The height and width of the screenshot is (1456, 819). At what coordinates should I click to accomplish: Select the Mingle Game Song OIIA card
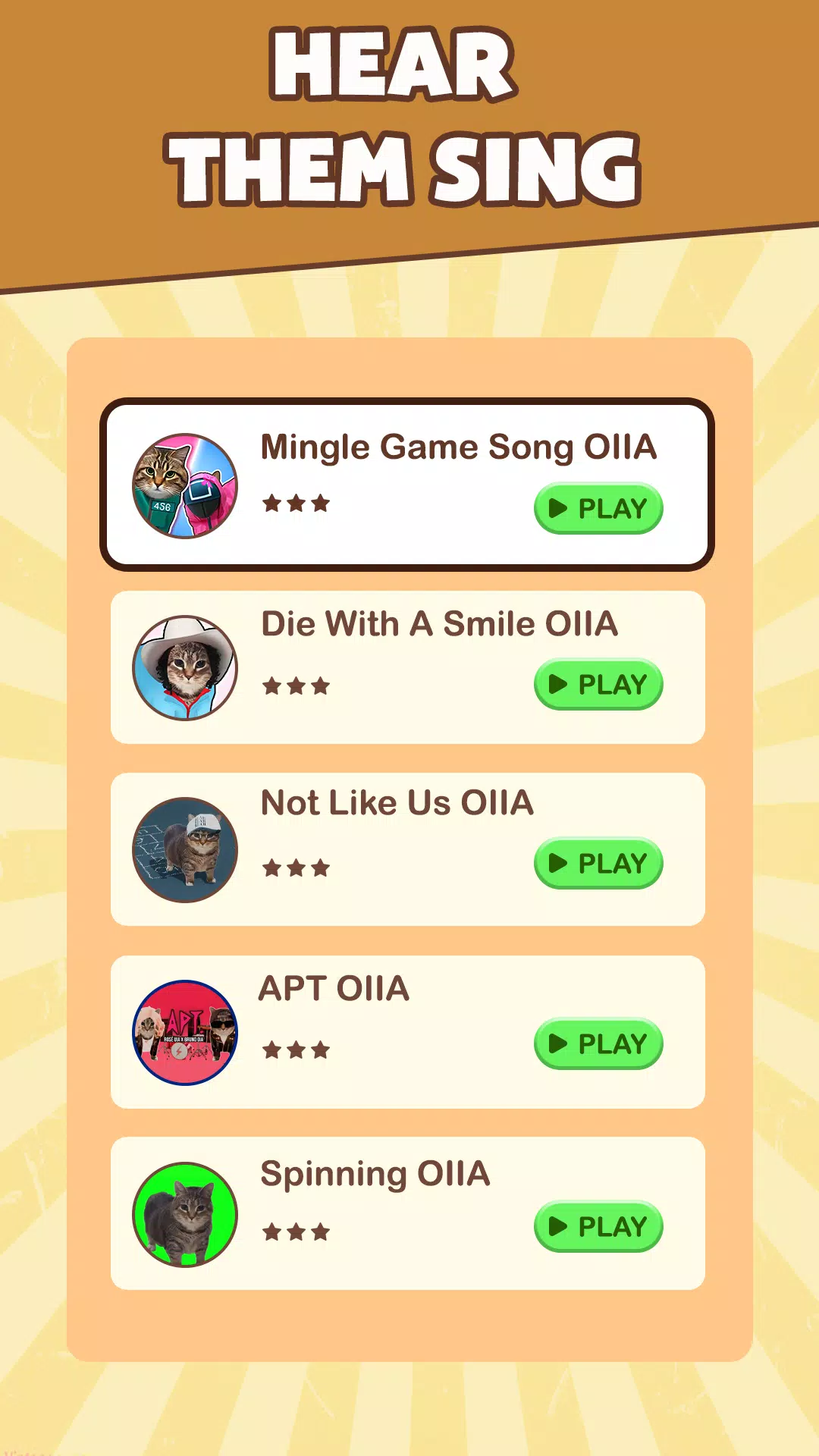[x=407, y=485]
